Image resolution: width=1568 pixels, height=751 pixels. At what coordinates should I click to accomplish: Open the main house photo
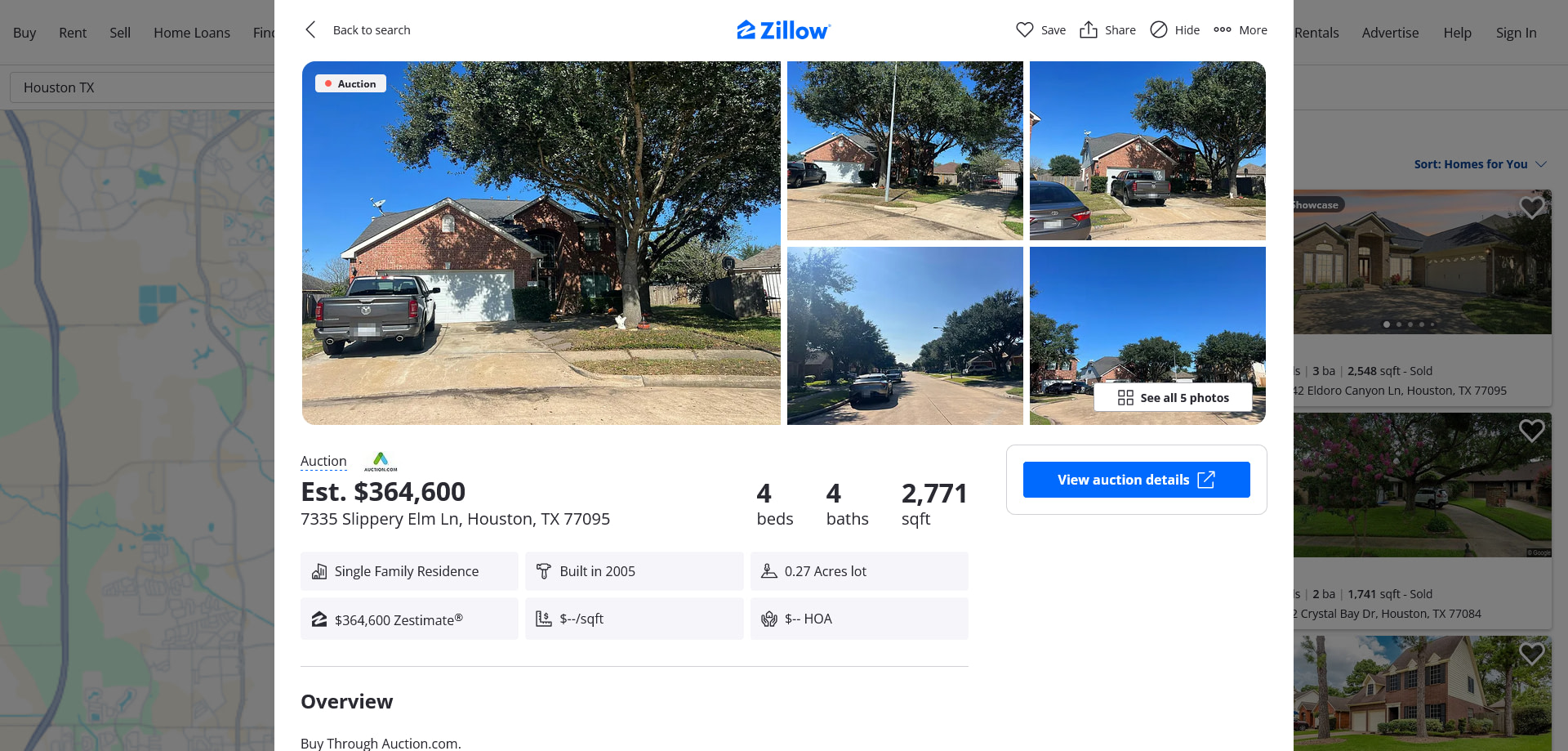(x=541, y=243)
